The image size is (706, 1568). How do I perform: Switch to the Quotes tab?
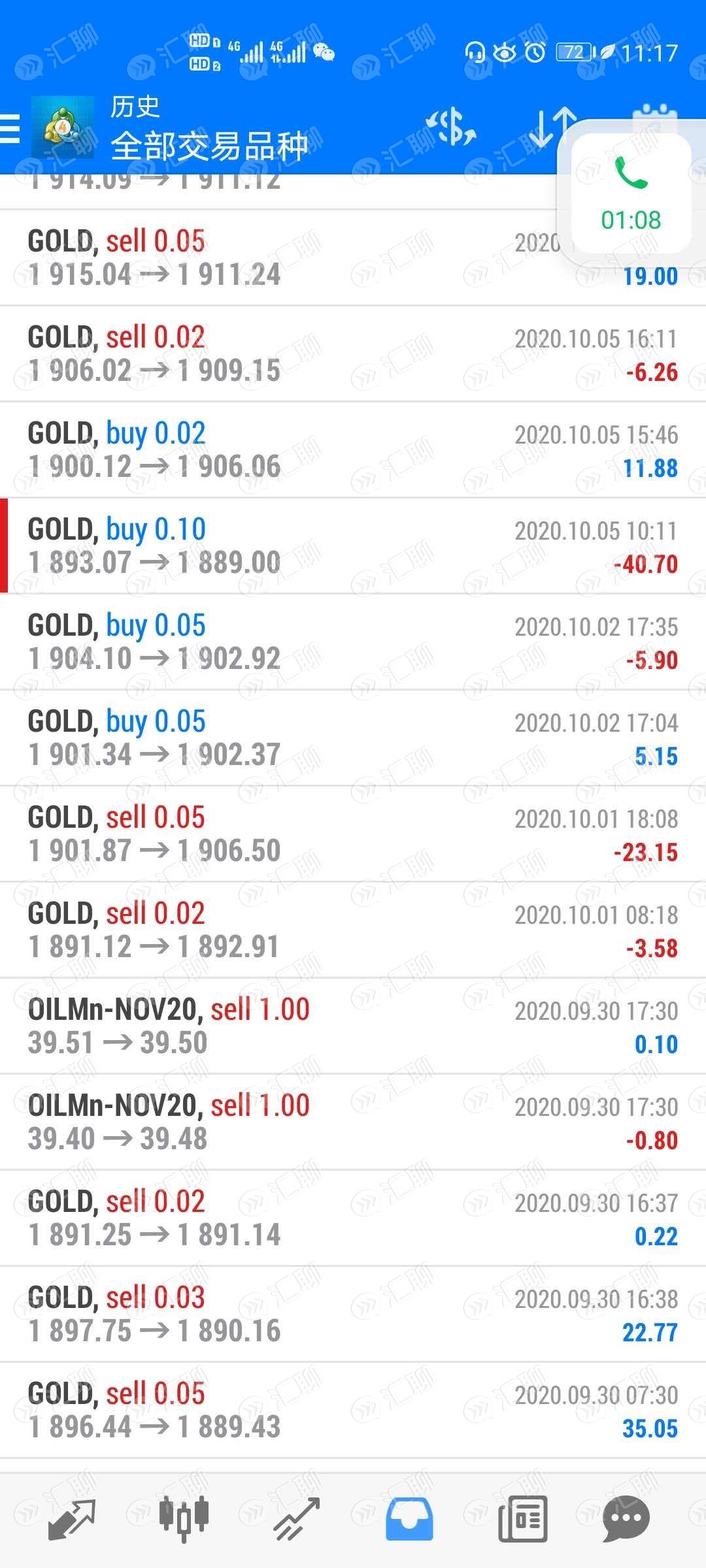tap(72, 1520)
